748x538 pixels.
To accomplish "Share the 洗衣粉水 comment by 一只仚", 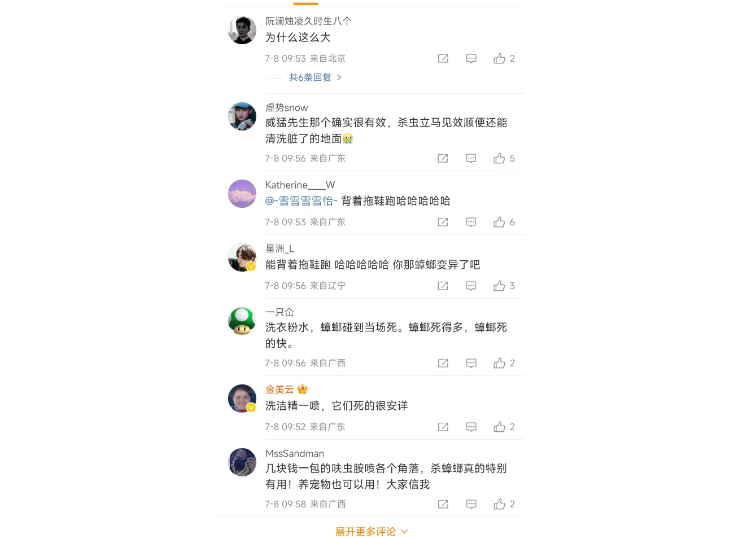I will [x=443, y=363].
